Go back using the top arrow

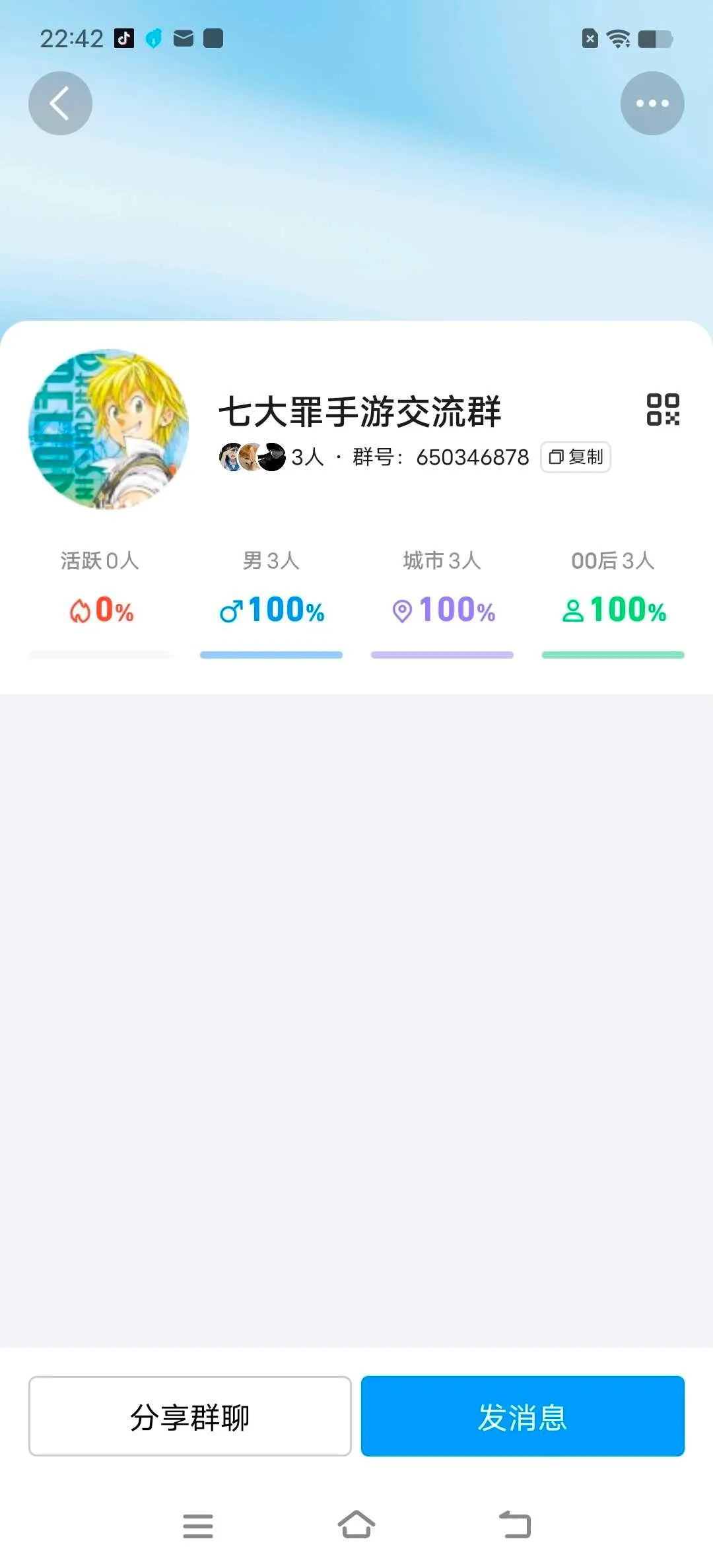[60, 104]
